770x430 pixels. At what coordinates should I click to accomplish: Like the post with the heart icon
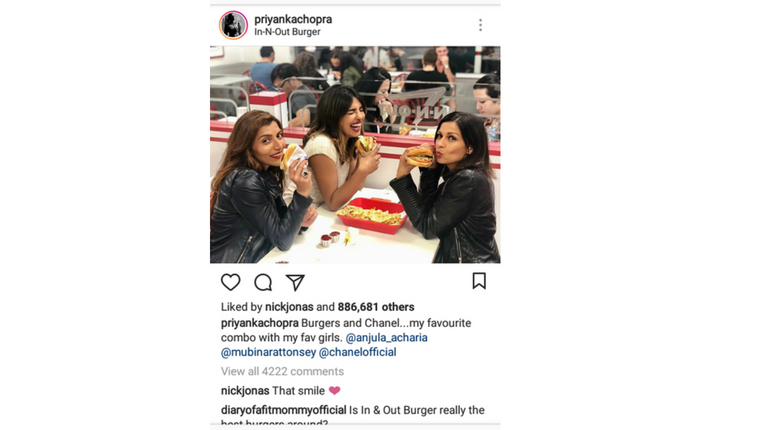click(x=231, y=282)
